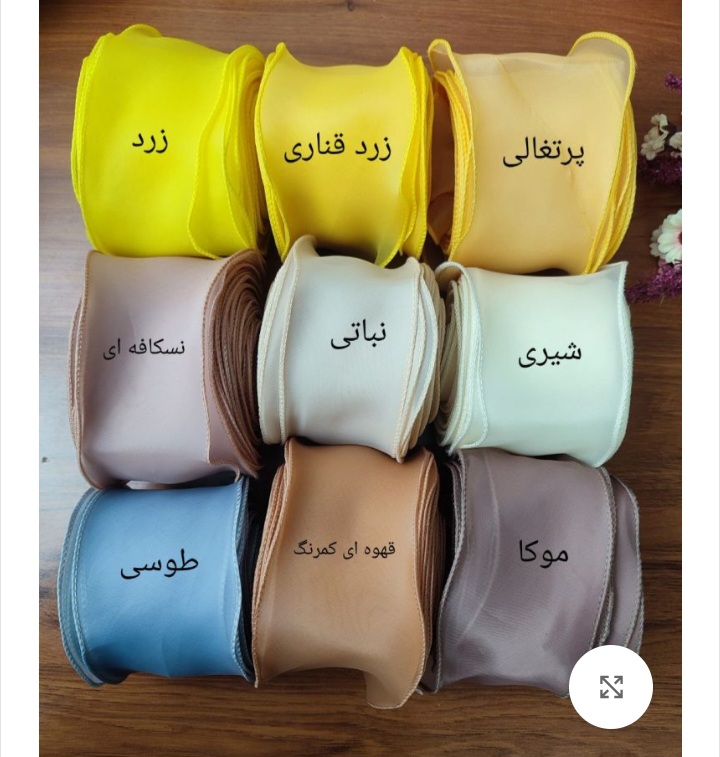Viewport: 720px width, 757px height.
Task: Open the fabric color chart photo
Action: 360,370
